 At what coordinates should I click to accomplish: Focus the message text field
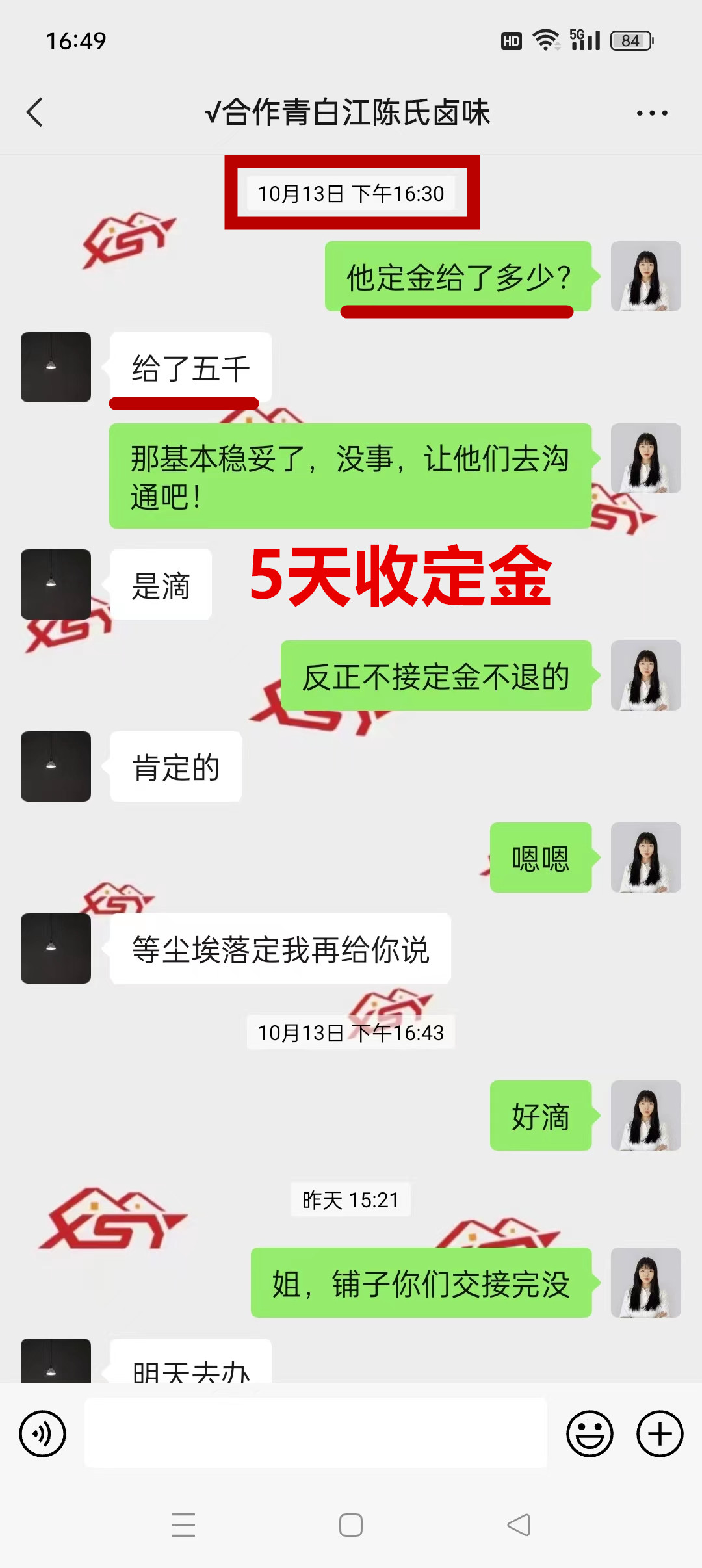tap(316, 1433)
